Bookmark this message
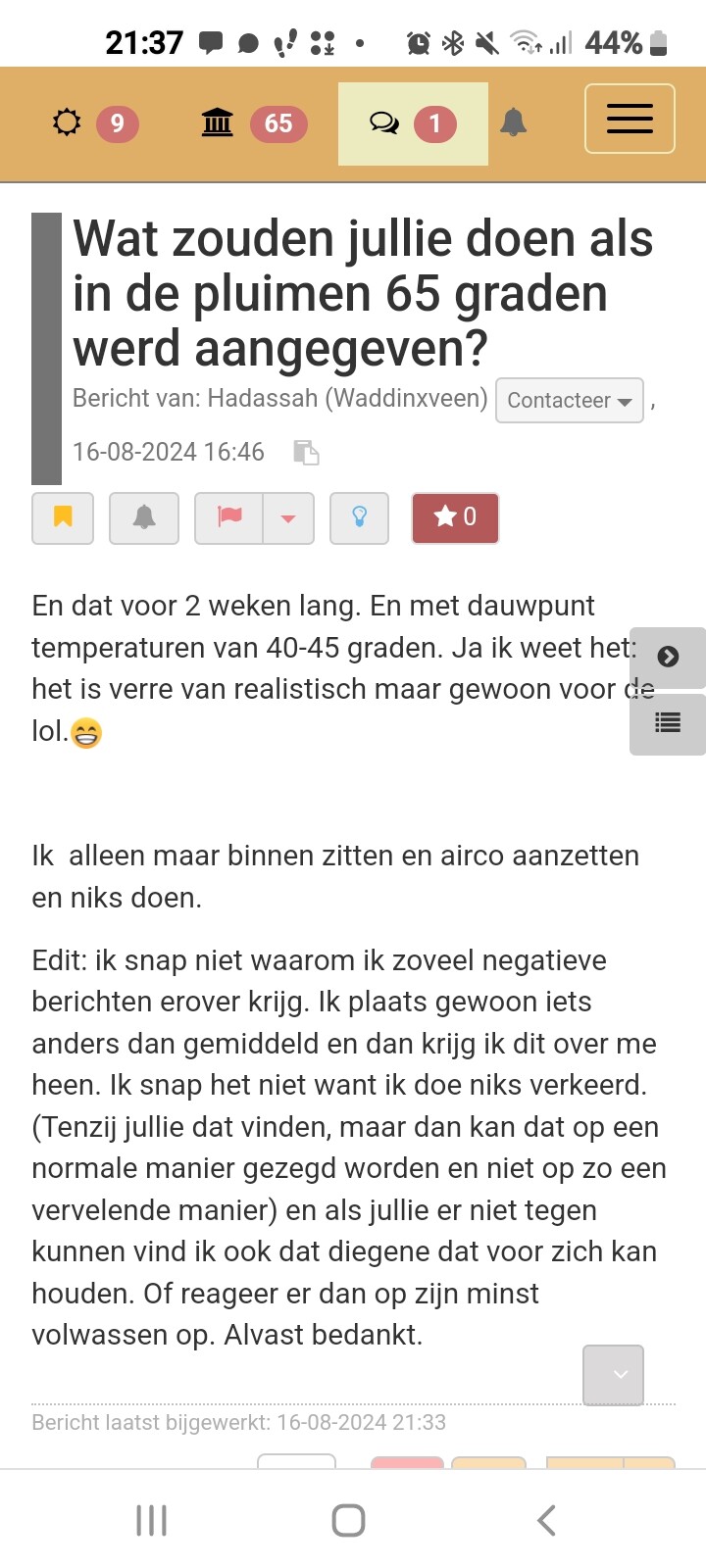Viewport: 706px width, 1568px height. (63, 517)
